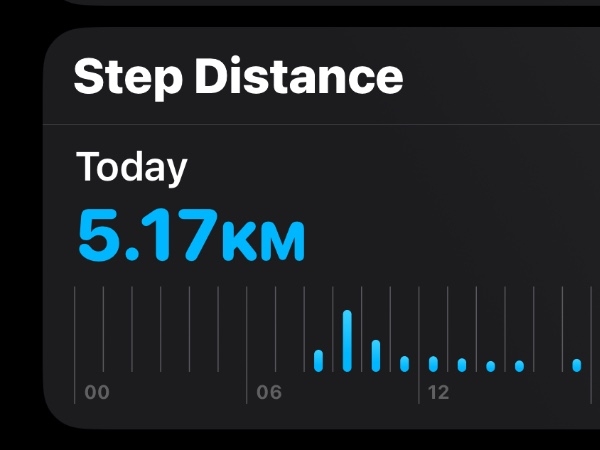Image resolution: width=600 pixels, height=450 pixels.
Task: Open the Step Distance card
Action: pyautogui.click(x=238, y=77)
